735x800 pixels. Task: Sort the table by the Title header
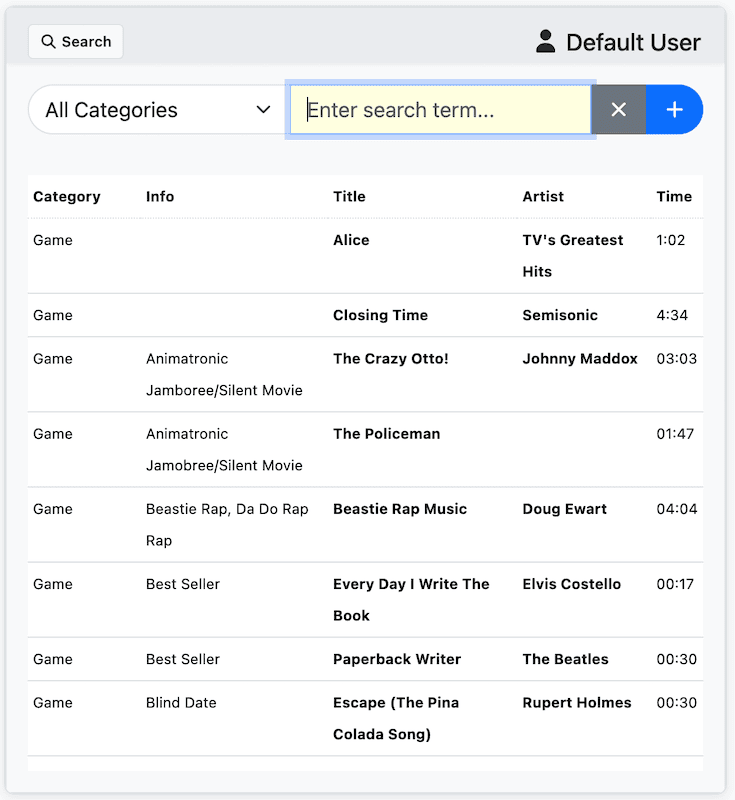(x=349, y=197)
